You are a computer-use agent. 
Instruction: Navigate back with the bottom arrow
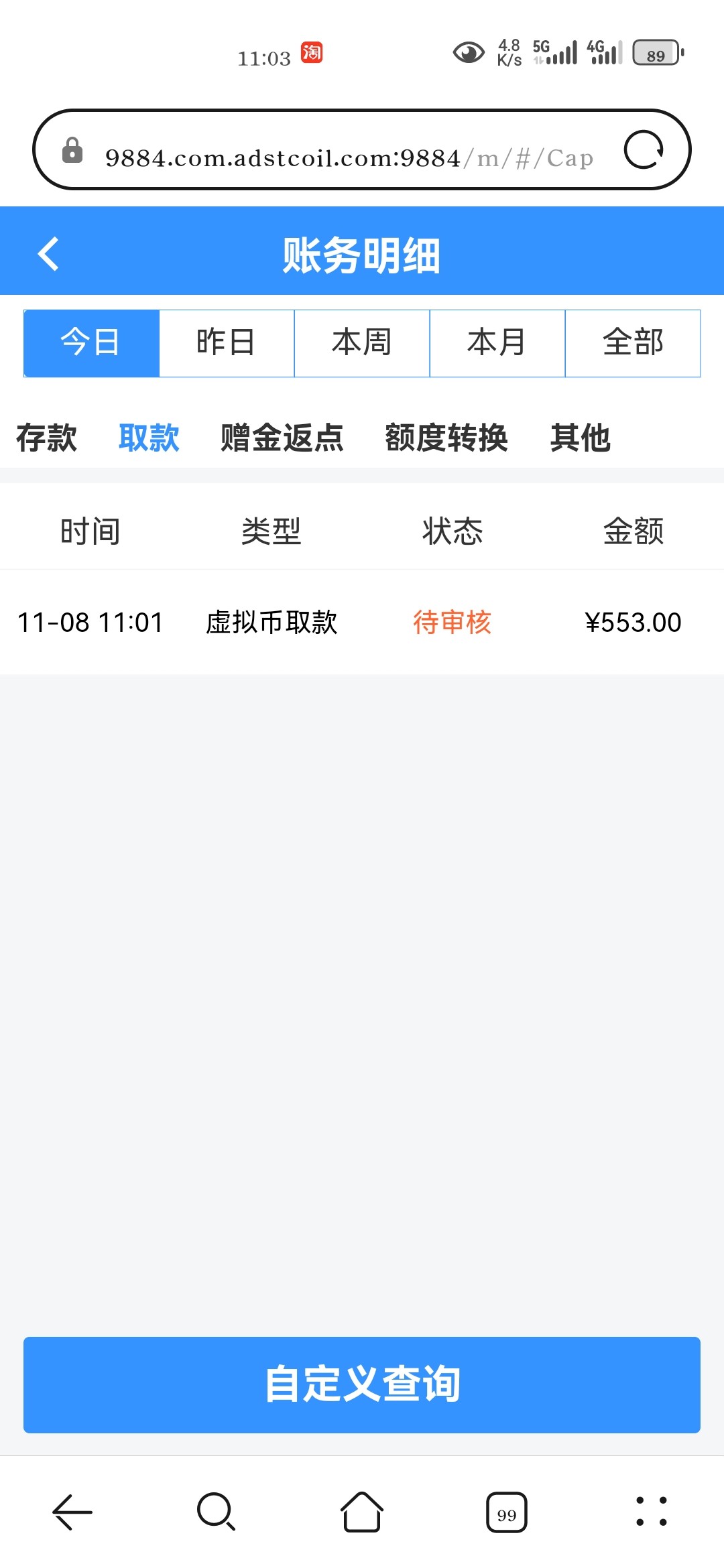(72, 1512)
